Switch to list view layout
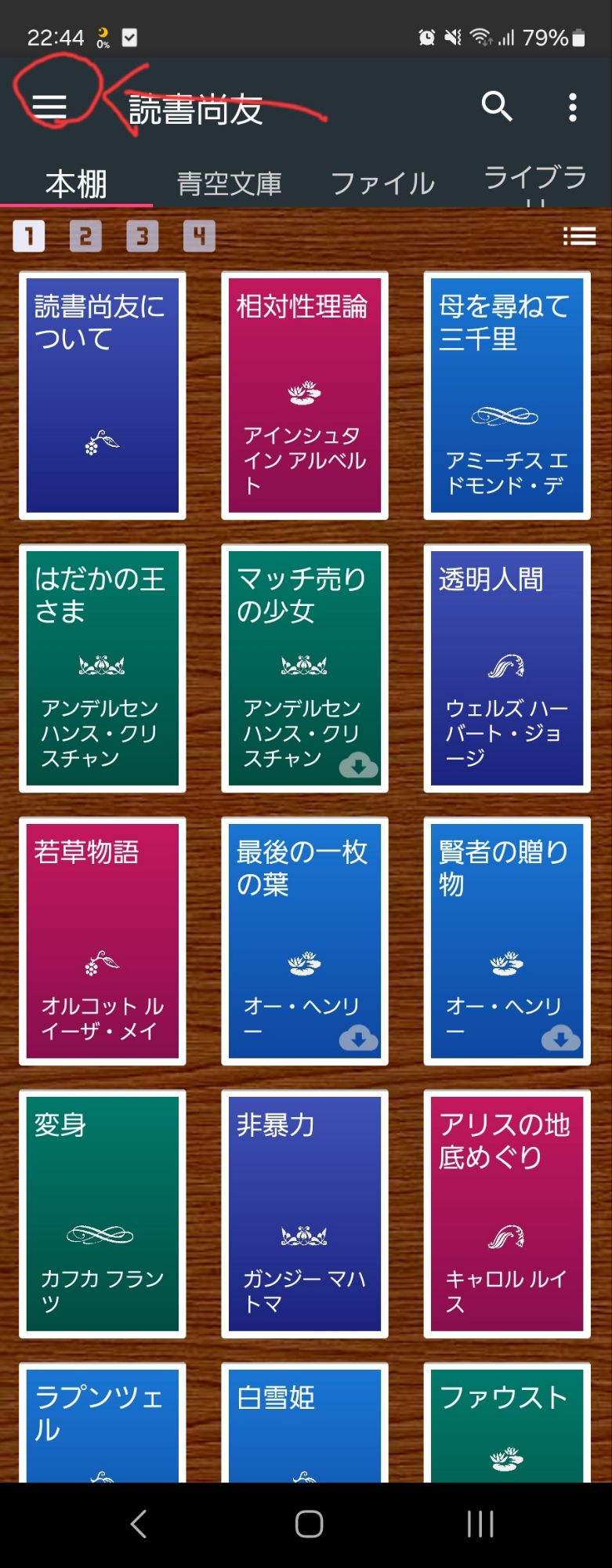Screen dimensions: 612x1568 [579, 236]
